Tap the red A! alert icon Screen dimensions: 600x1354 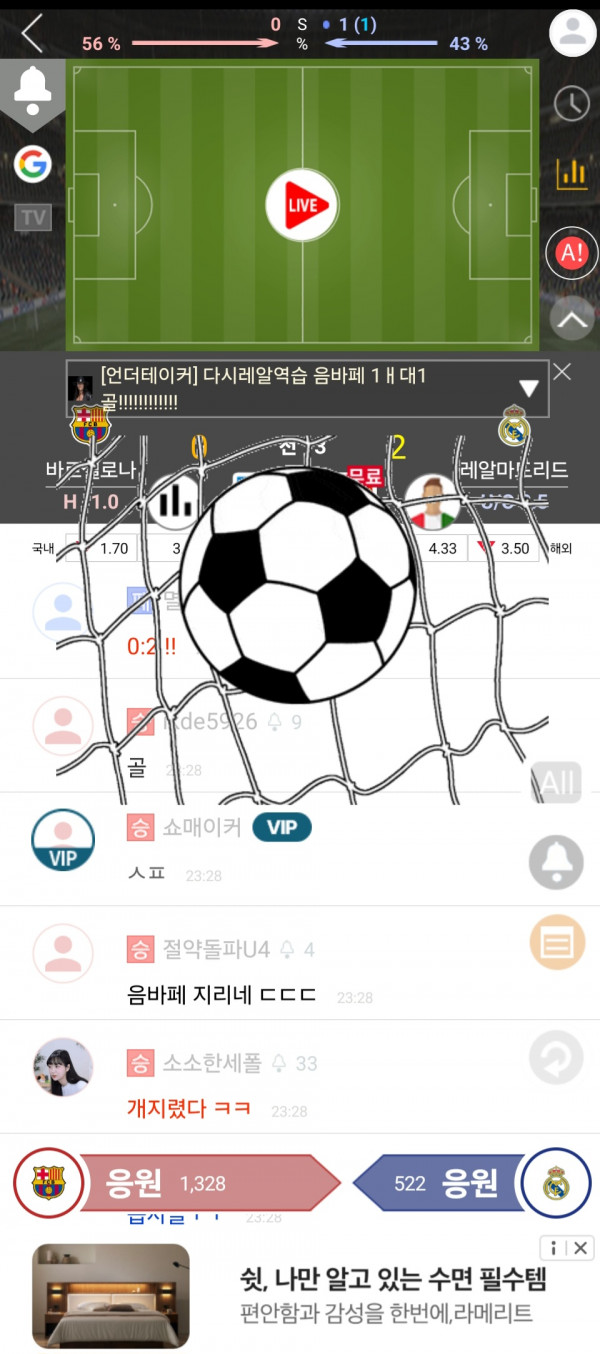click(572, 253)
